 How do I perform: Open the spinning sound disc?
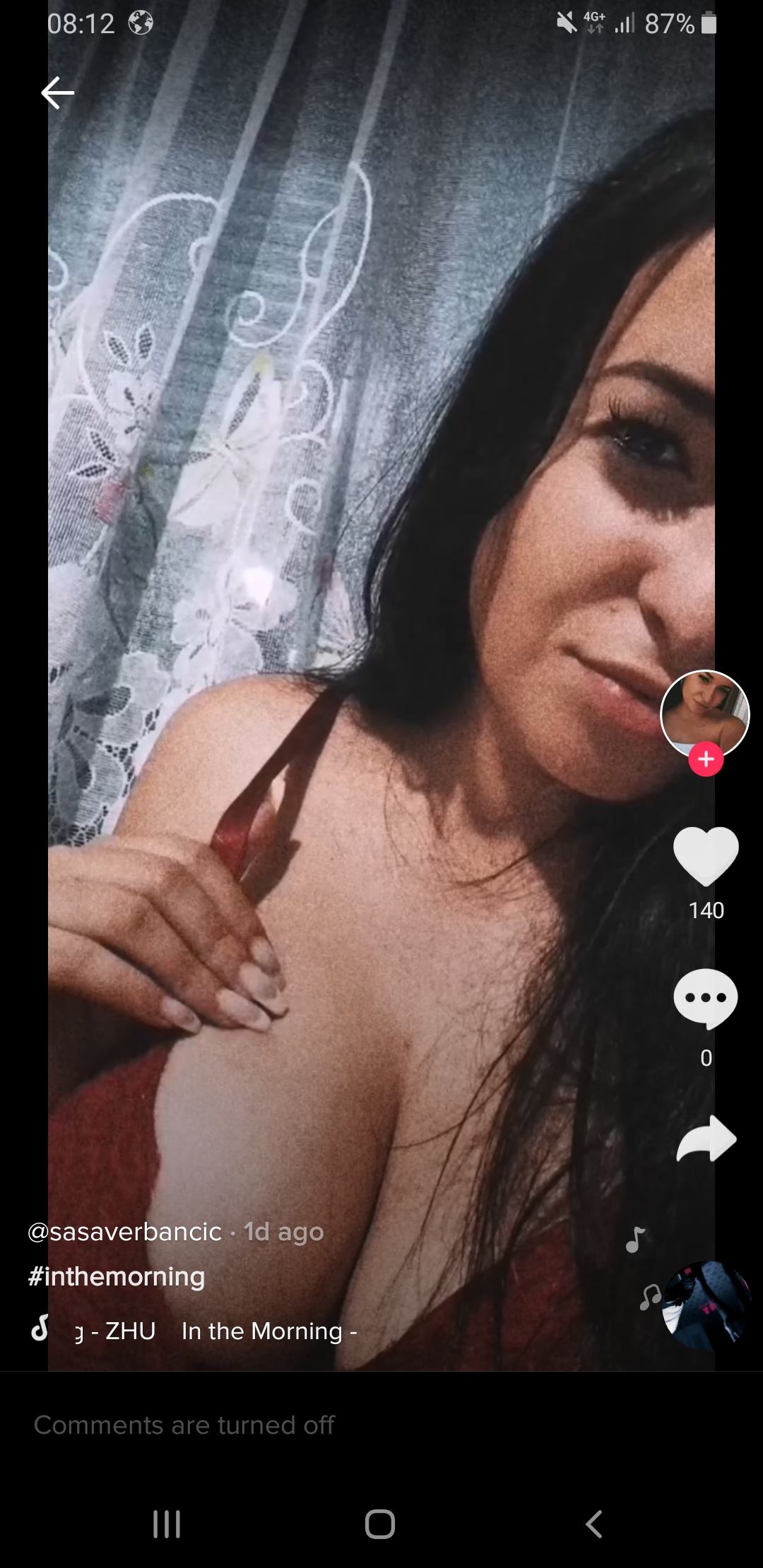[x=706, y=1306]
